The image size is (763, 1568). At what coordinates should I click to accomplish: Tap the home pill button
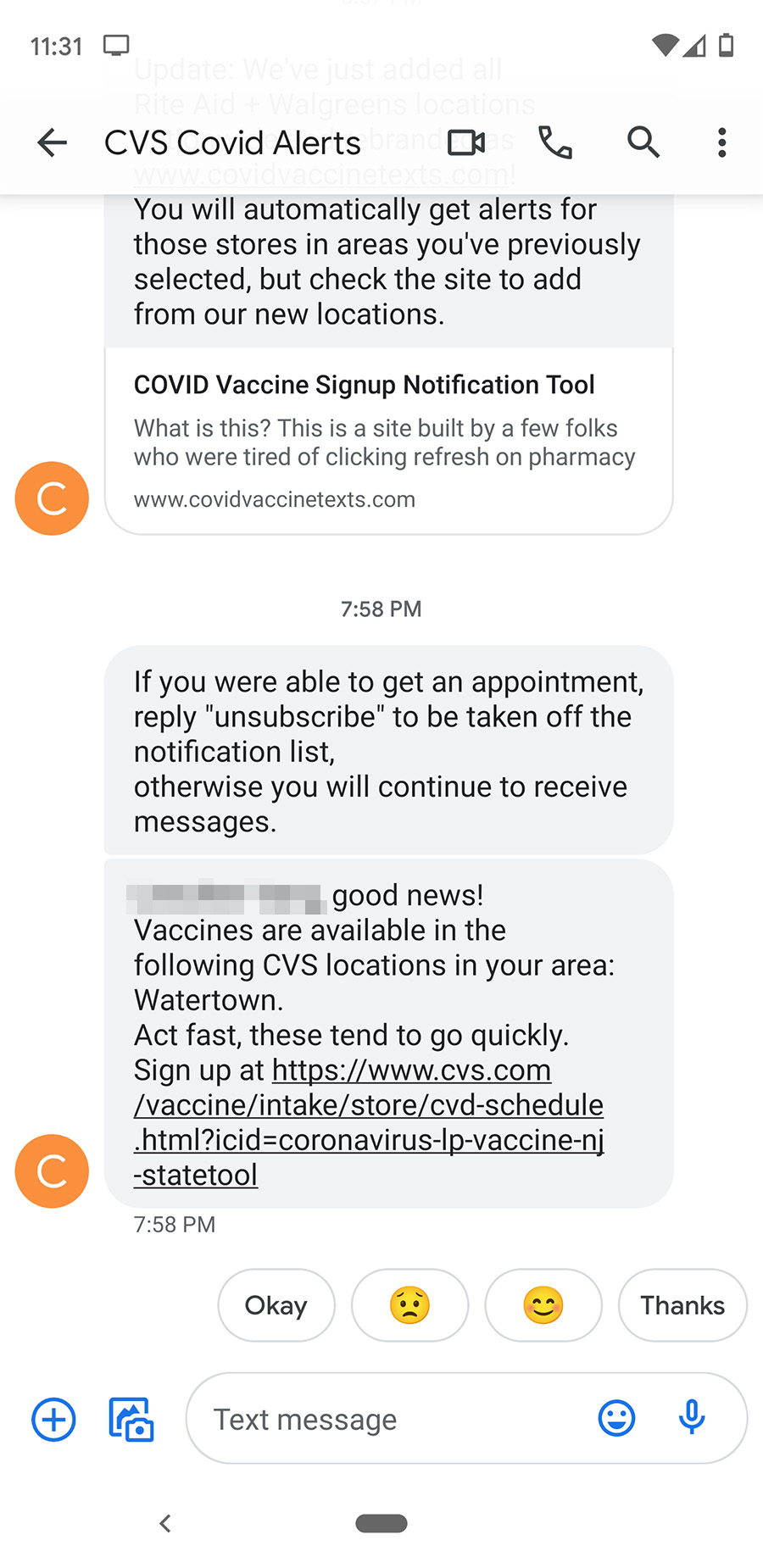(x=381, y=1523)
